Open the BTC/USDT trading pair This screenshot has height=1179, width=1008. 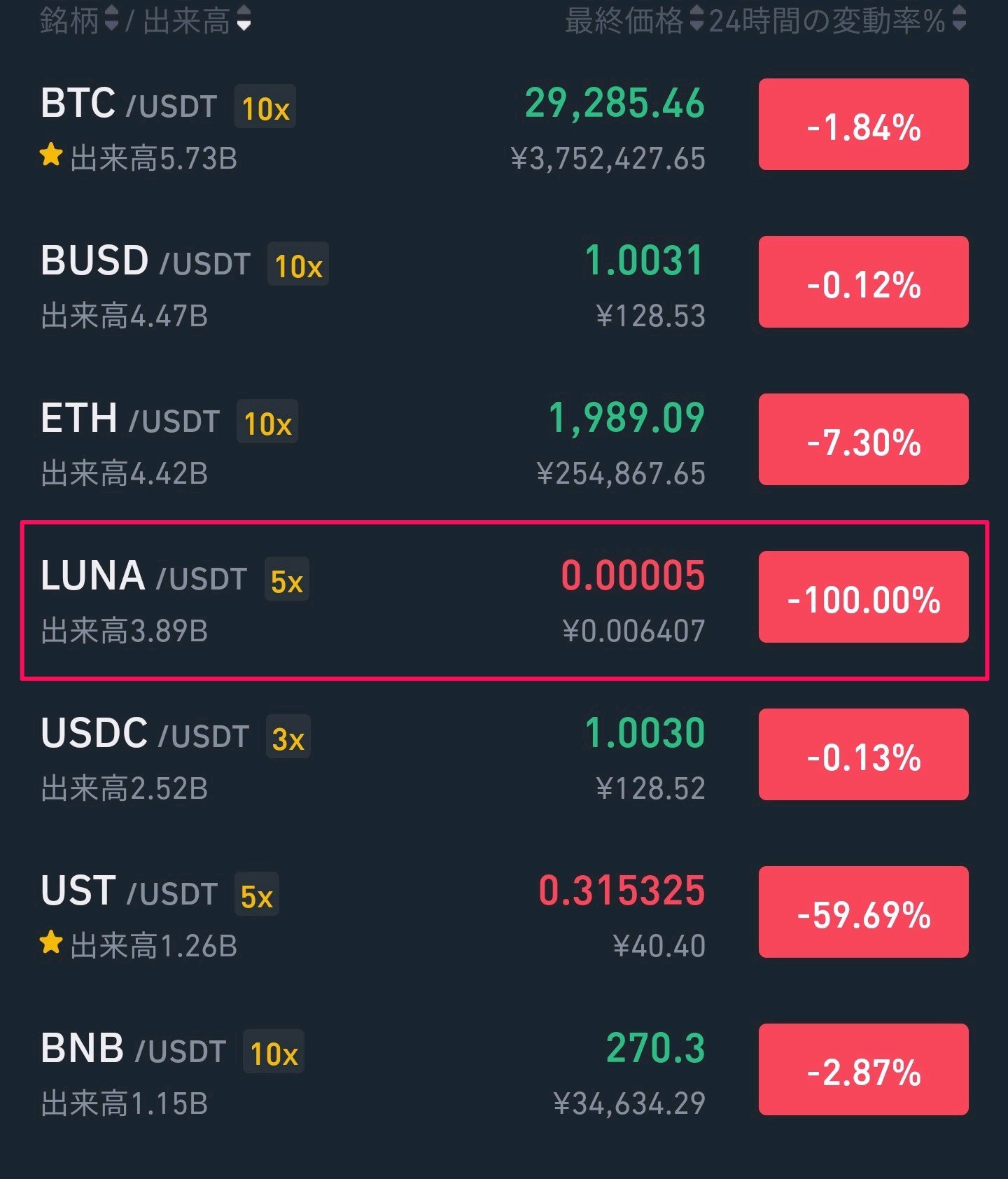click(x=504, y=125)
